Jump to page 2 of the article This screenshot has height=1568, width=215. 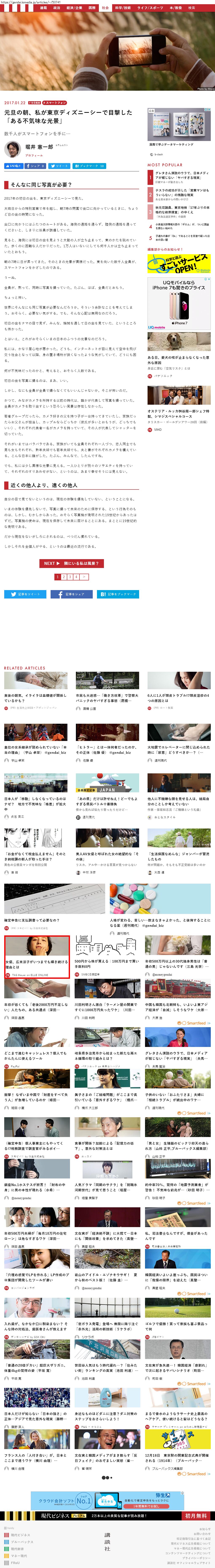pos(63,576)
